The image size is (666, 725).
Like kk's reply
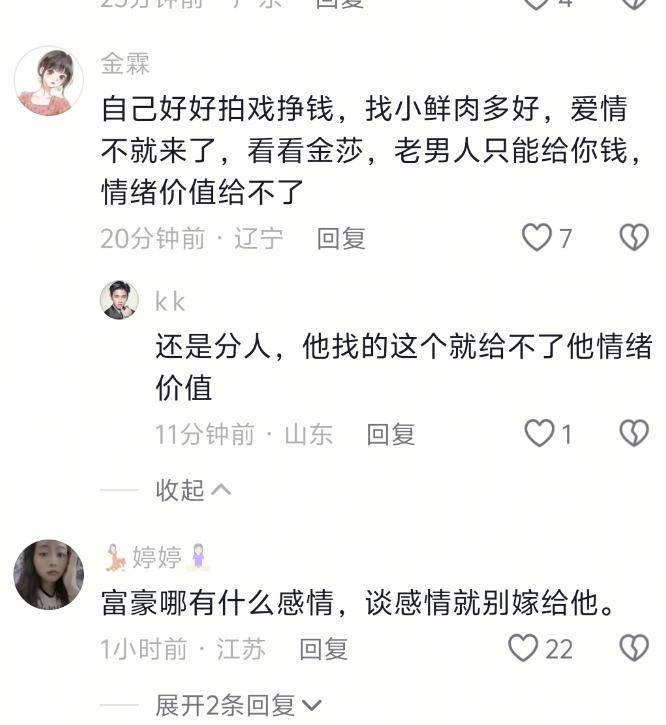tap(540, 434)
